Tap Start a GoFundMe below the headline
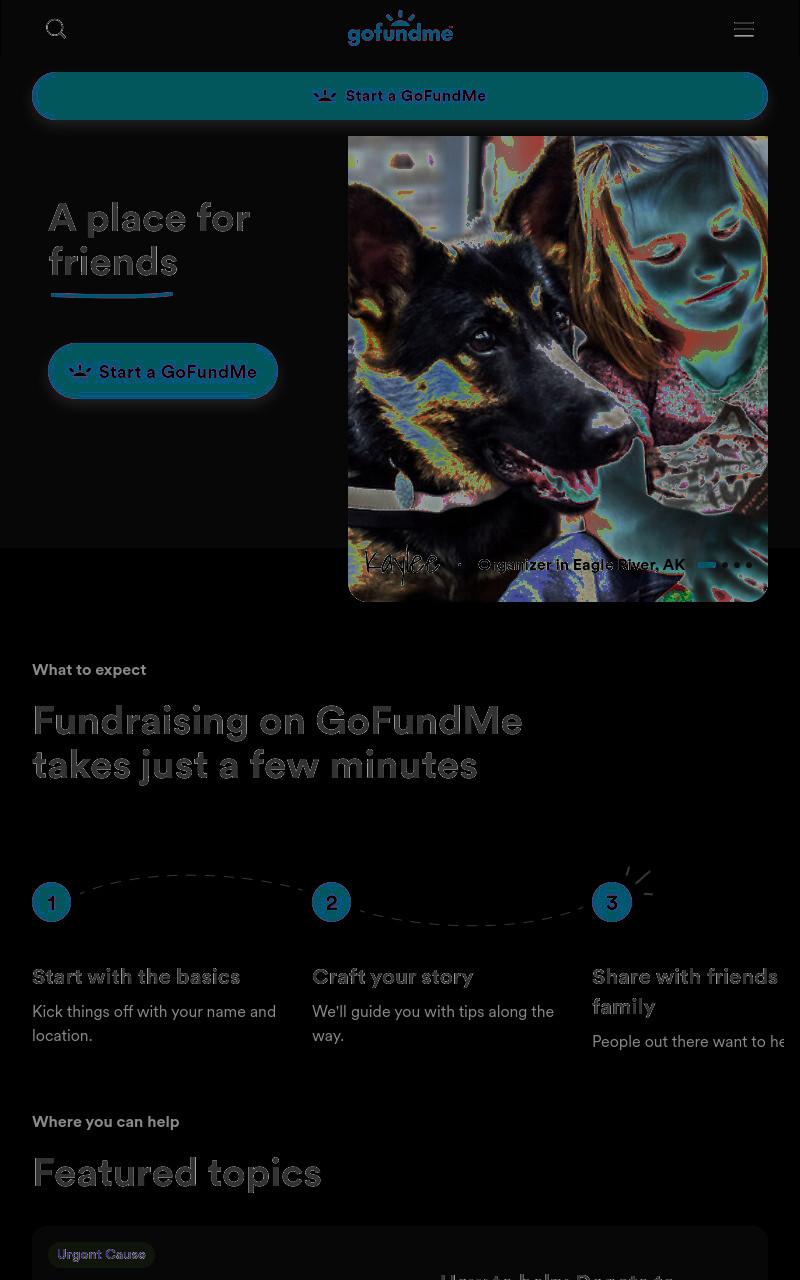 tap(163, 371)
